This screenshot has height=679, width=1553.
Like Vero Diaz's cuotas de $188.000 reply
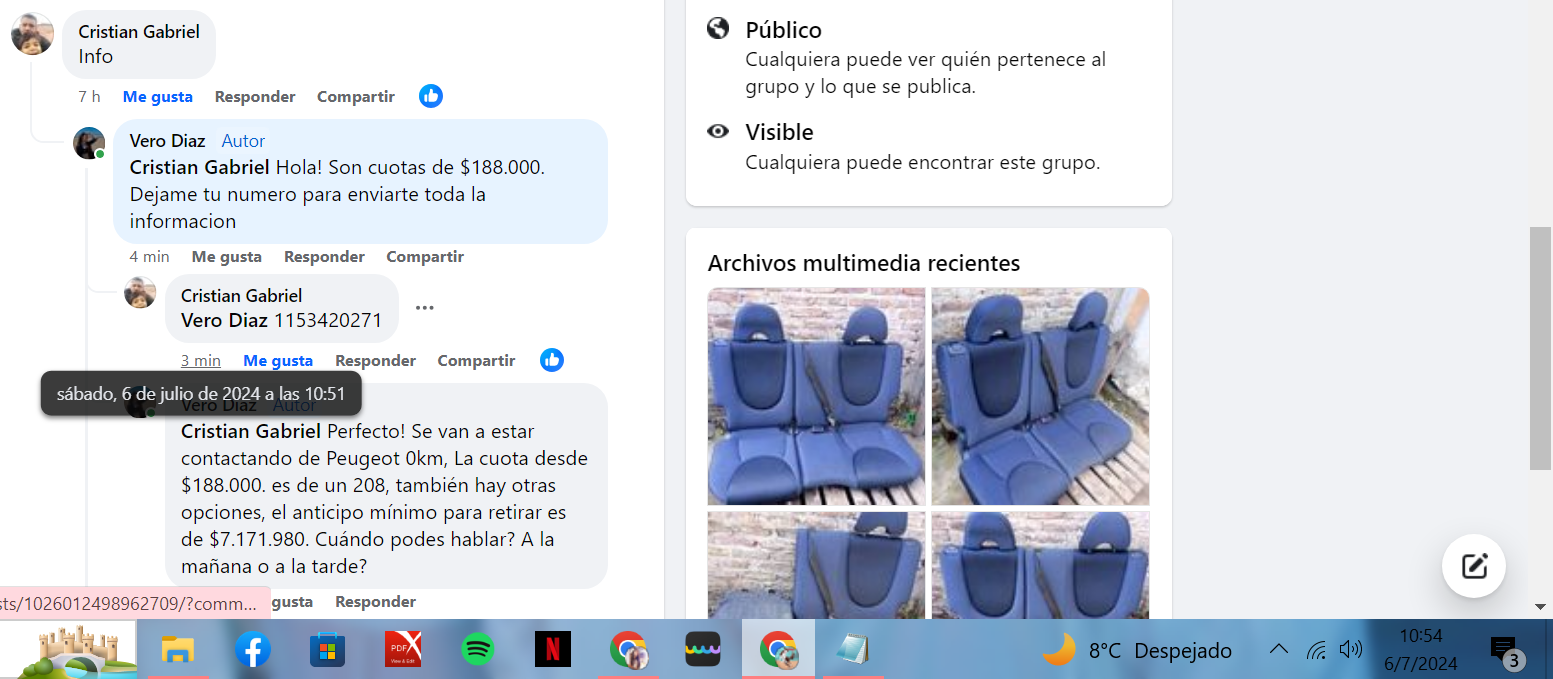226,257
